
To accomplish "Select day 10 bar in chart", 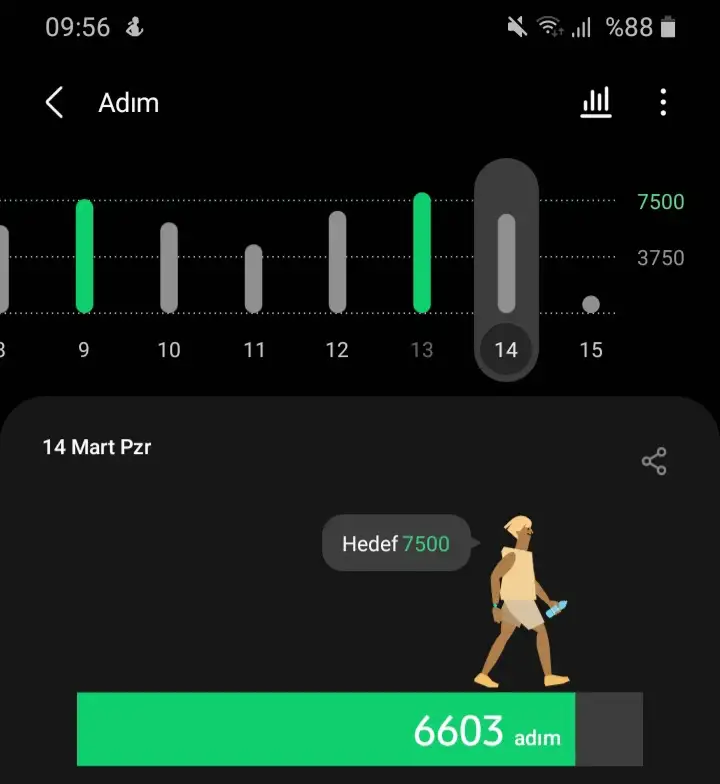I will pyautogui.click(x=169, y=267).
